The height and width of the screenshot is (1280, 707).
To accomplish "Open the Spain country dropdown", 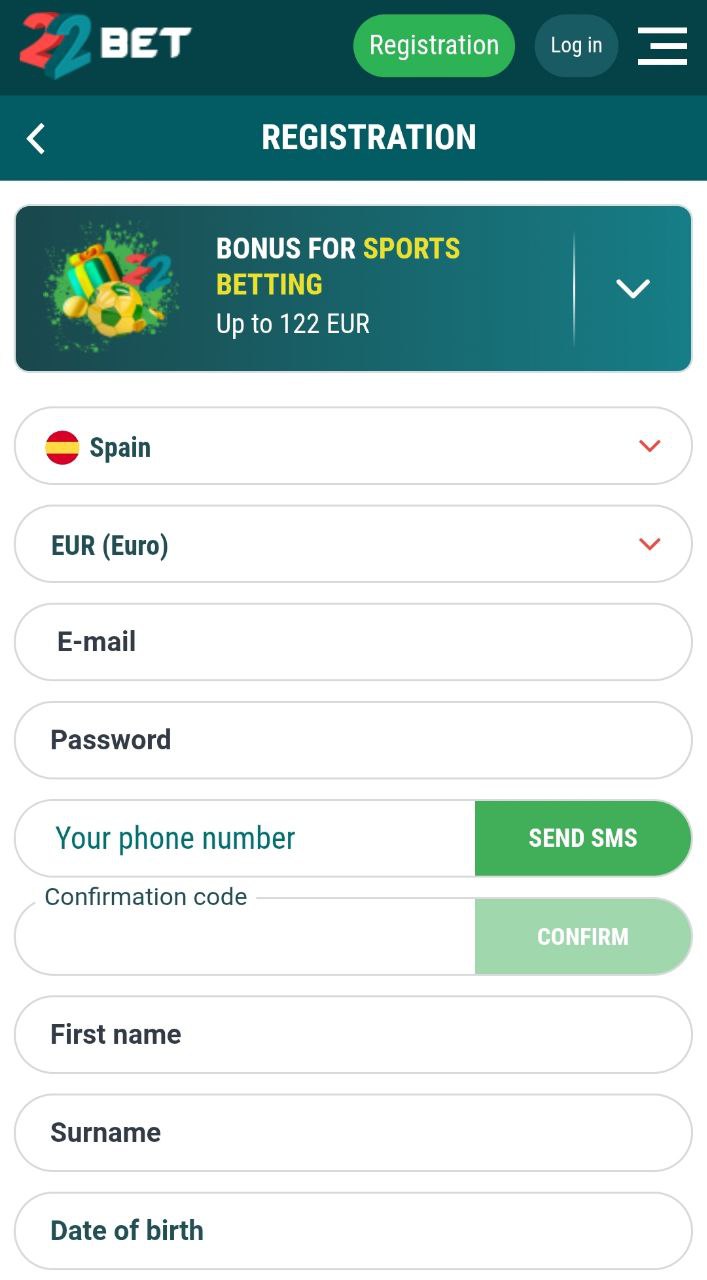I will pyautogui.click(x=353, y=446).
